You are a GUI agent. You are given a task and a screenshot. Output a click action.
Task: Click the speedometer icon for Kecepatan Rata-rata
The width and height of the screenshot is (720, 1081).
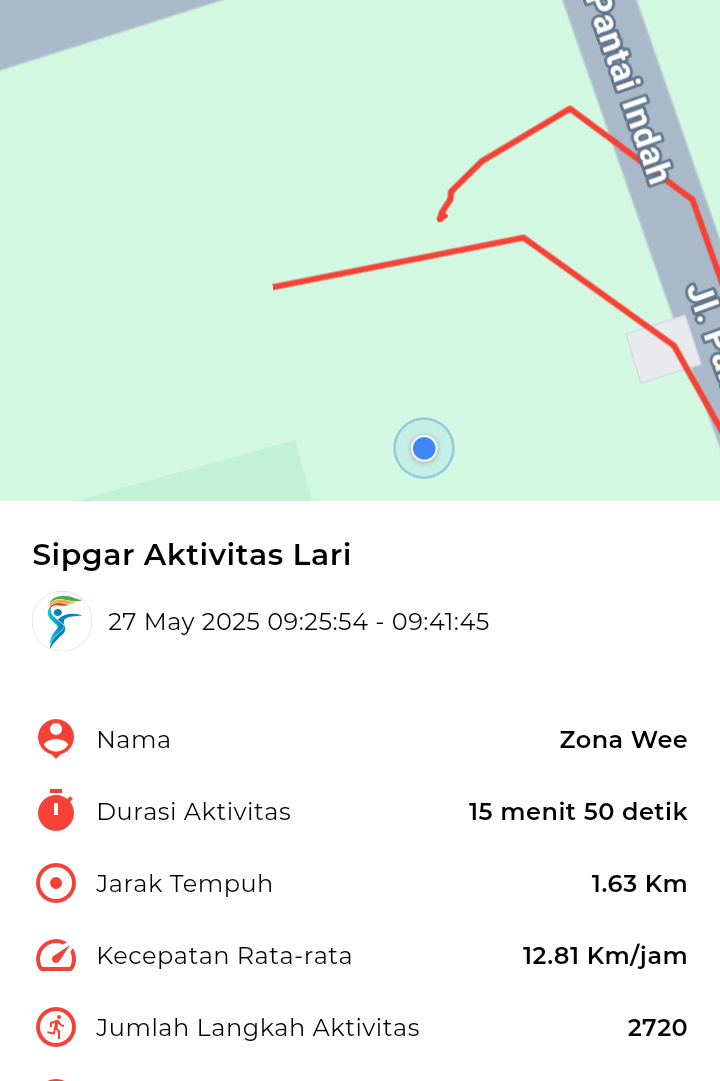pyautogui.click(x=55, y=955)
